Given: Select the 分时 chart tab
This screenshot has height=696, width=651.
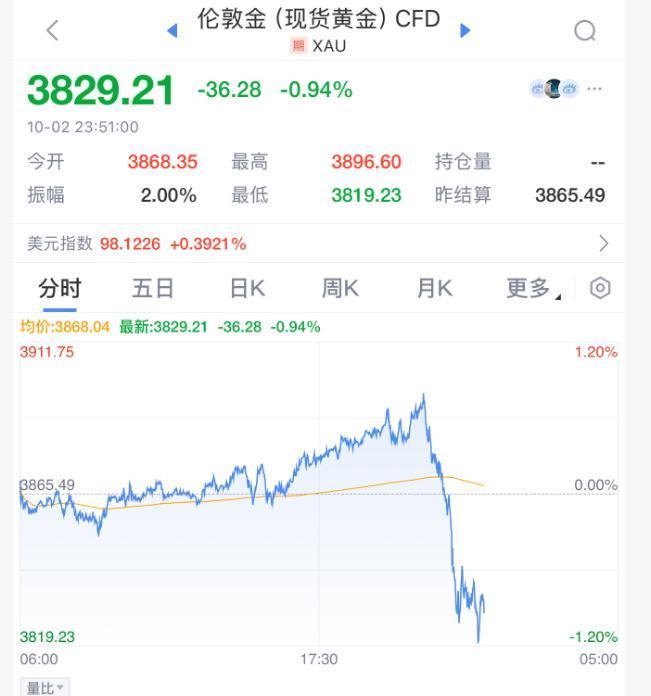Looking at the screenshot, I should 60,289.
